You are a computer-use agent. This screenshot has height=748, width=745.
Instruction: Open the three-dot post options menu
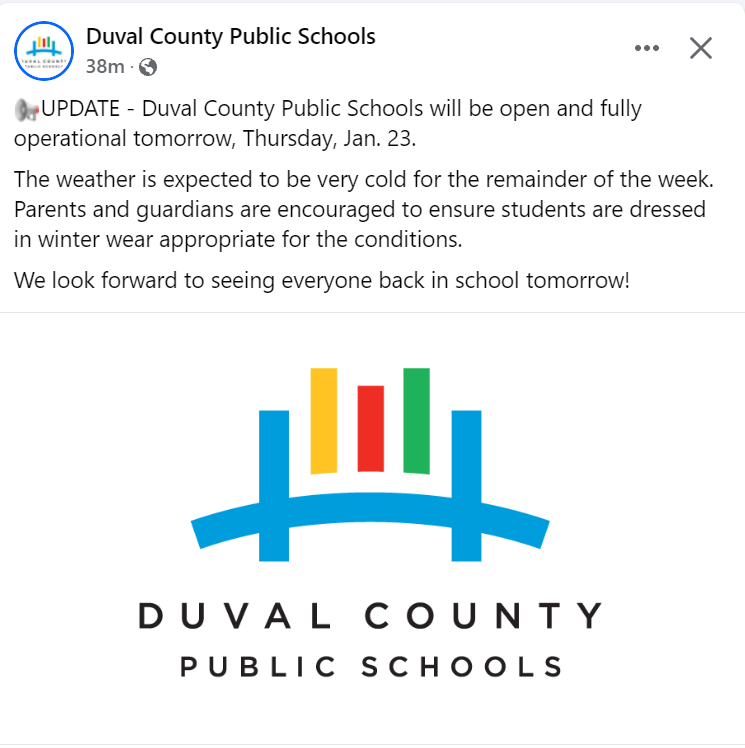click(647, 48)
